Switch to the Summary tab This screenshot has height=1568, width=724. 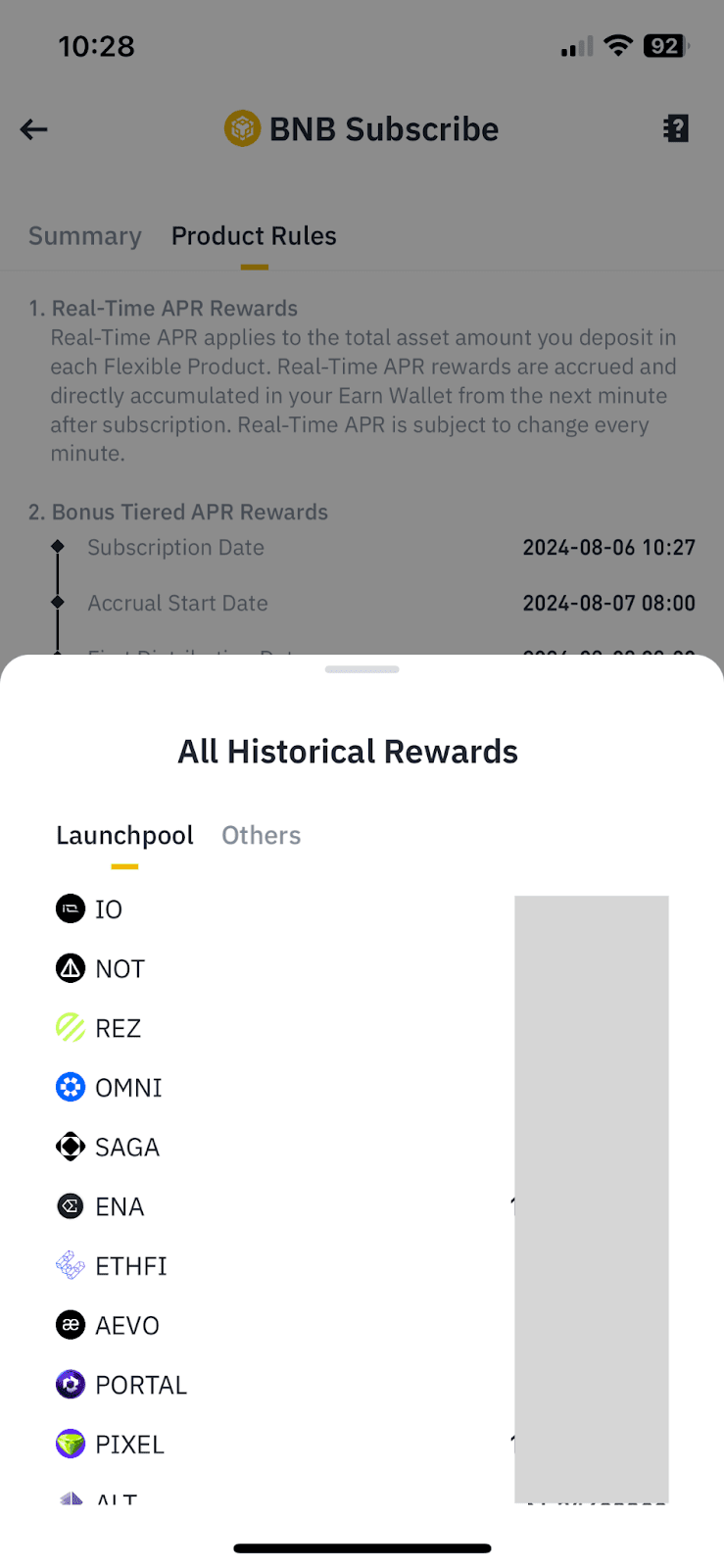coord(85,236)
